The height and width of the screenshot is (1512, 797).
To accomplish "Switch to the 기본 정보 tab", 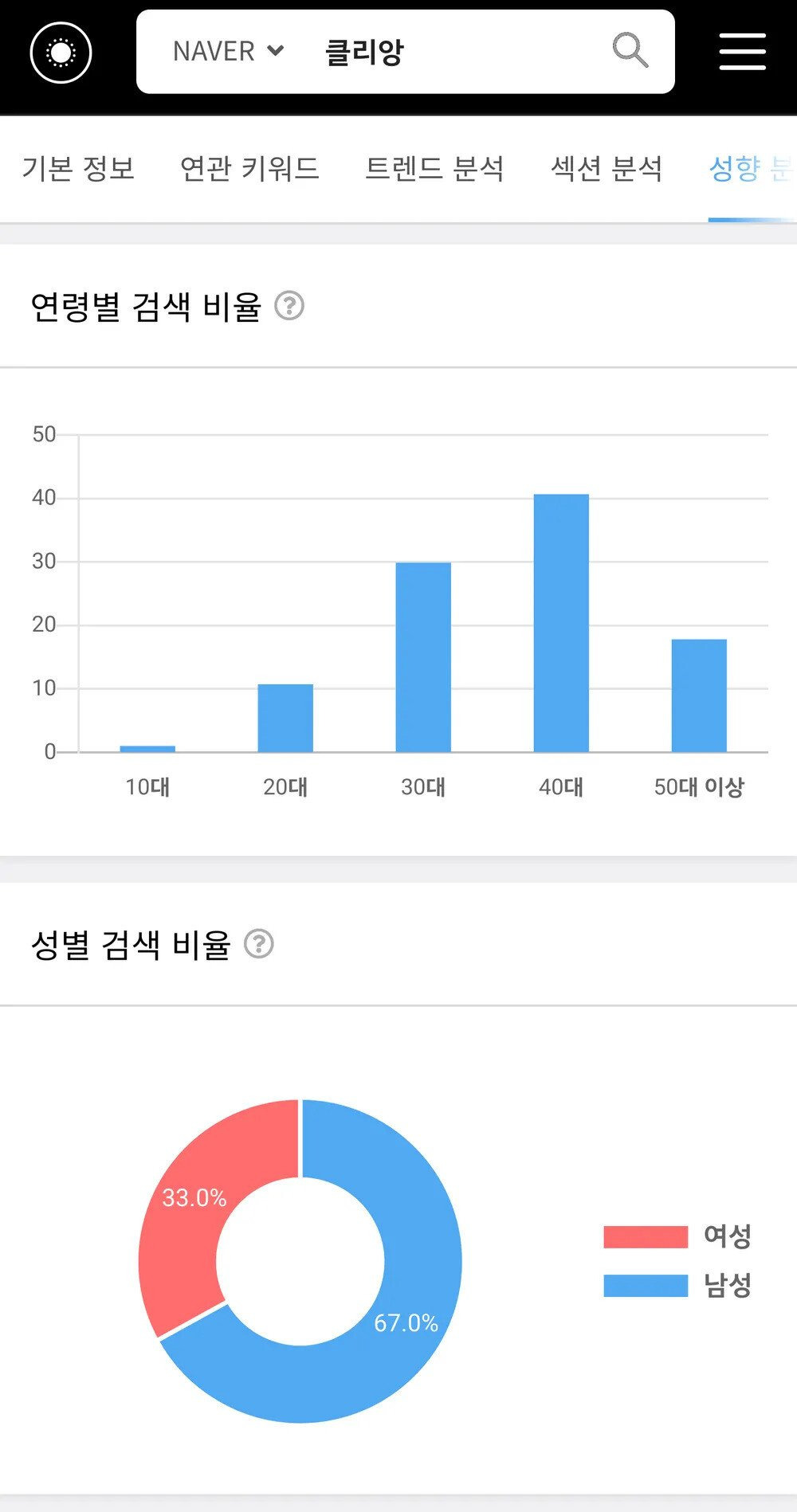I will point(78,168).
